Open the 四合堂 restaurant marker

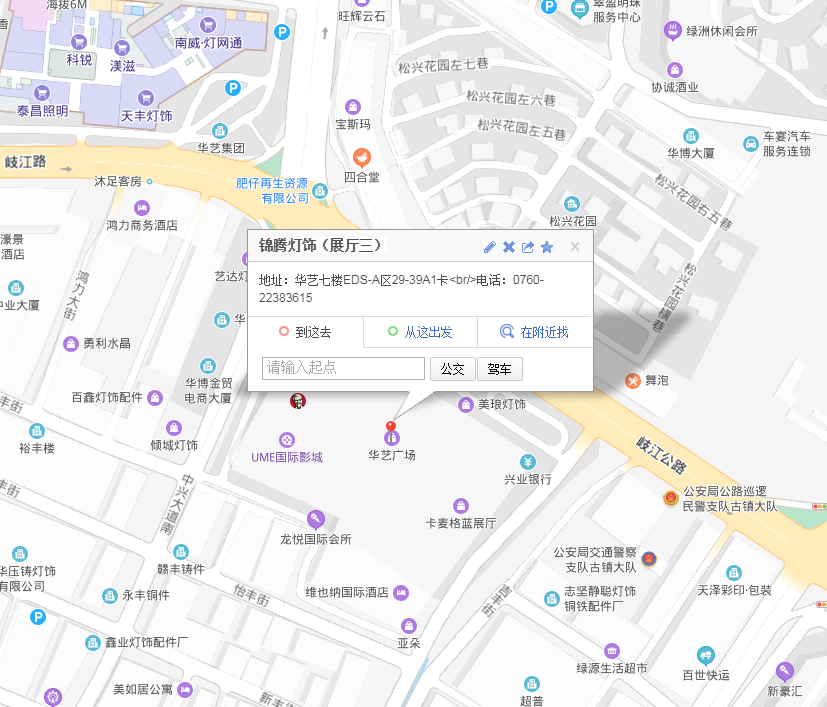tap(362, 157)
